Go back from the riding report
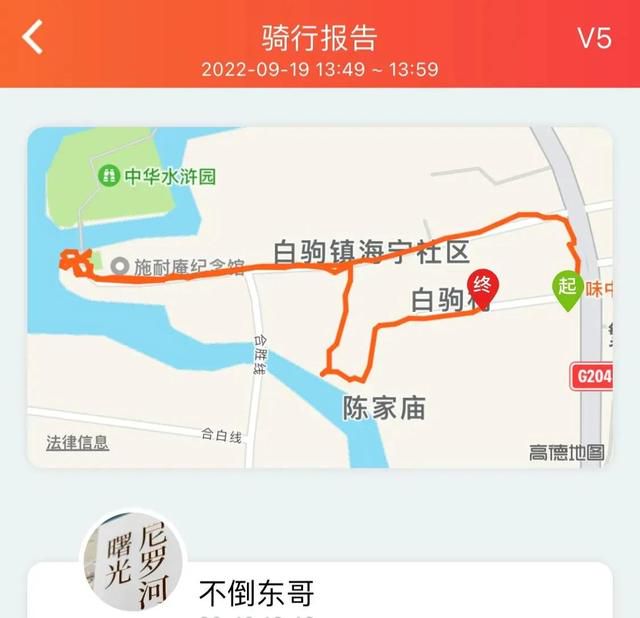The height and width of the screenshot is (618, 640). (34, 39)
